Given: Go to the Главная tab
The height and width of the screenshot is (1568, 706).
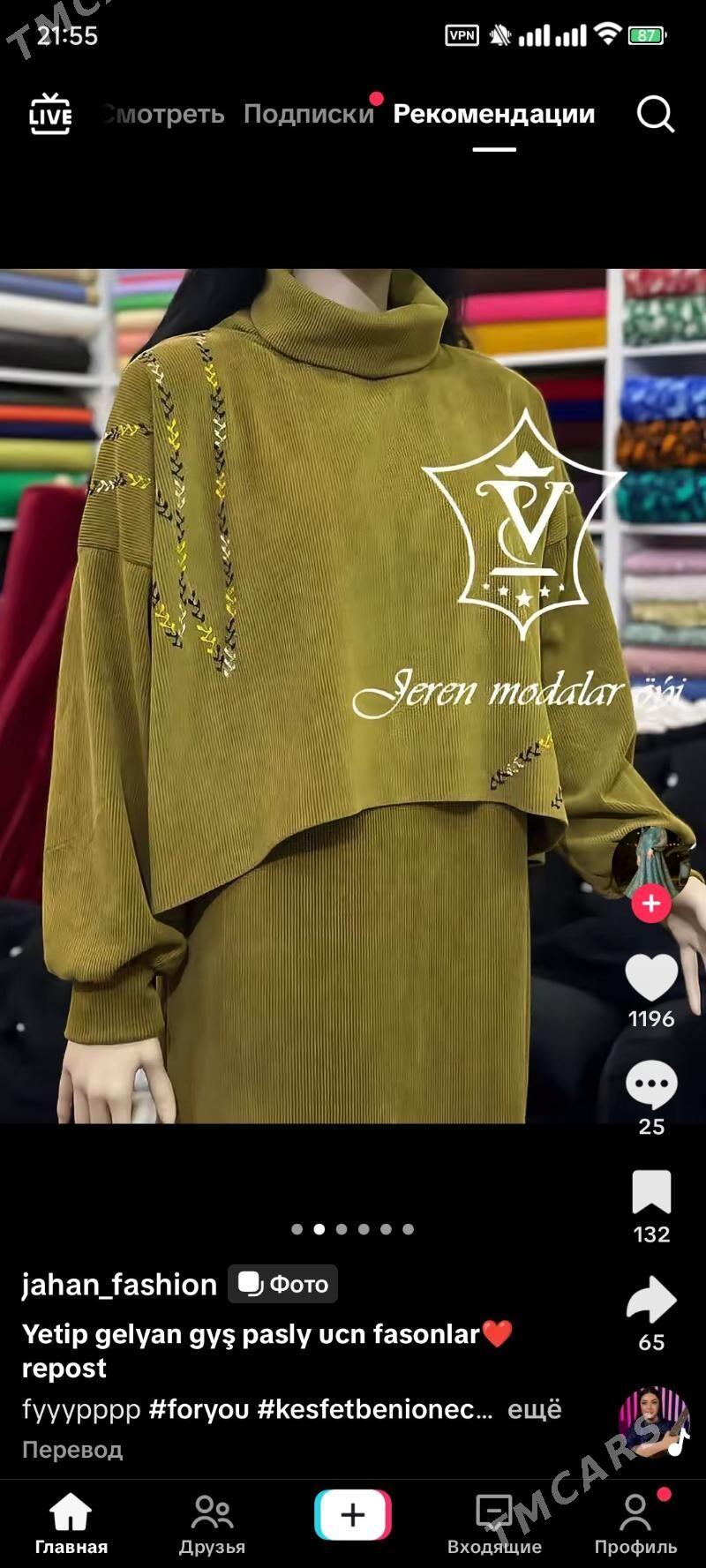Looking at the screenshot, I should 71,1524.
